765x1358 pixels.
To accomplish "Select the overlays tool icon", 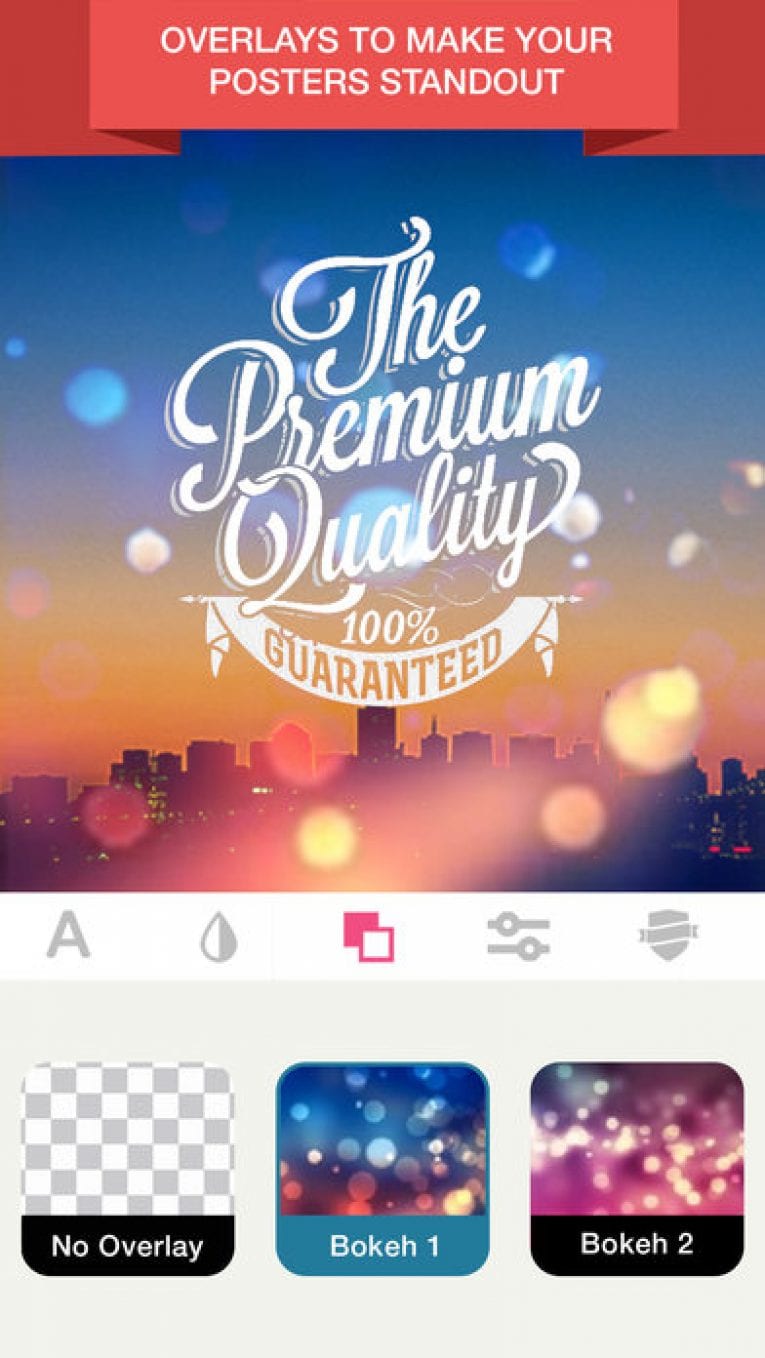I will click(x=368, y=937).
